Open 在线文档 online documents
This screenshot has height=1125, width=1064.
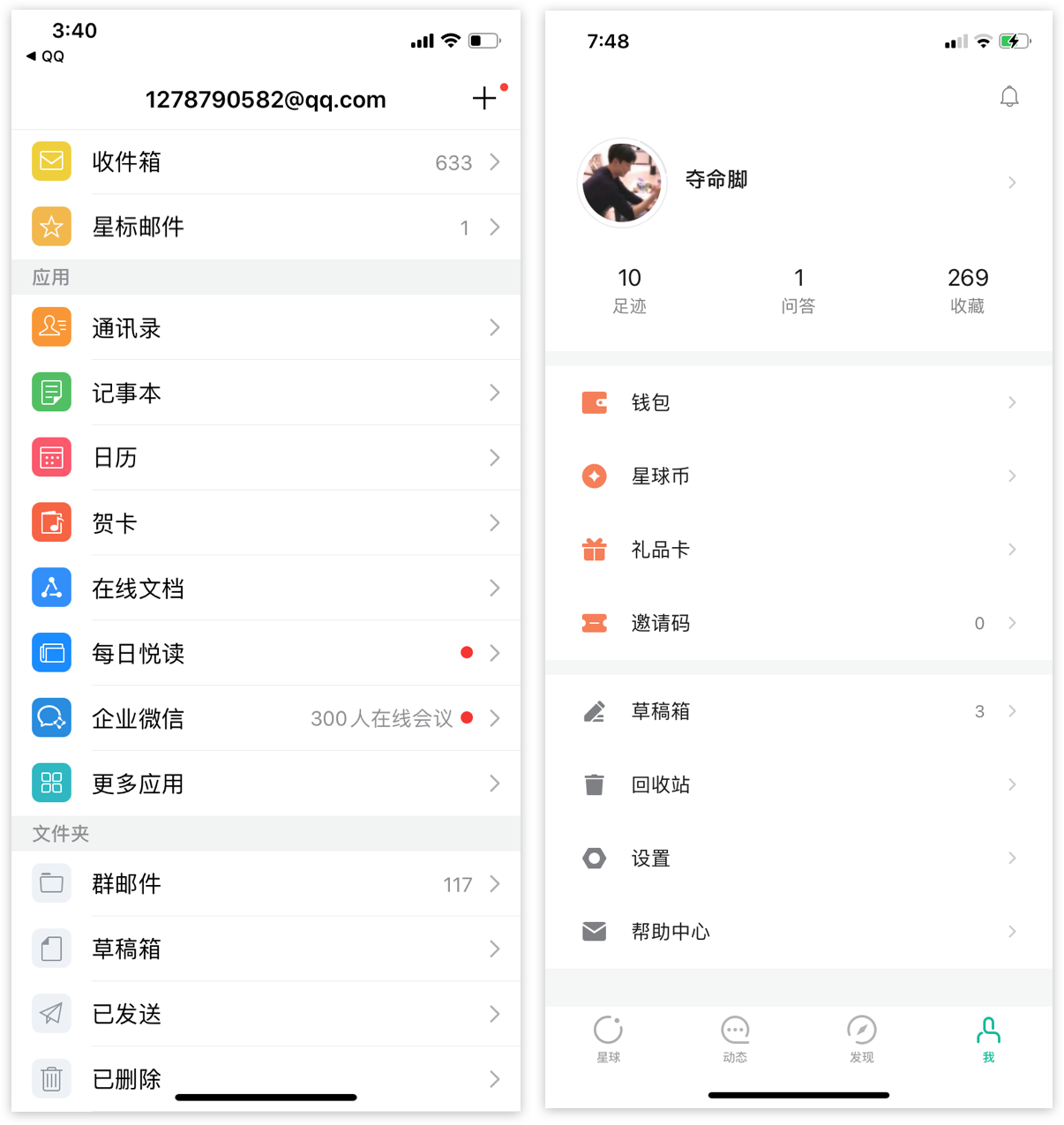(265, 589)
